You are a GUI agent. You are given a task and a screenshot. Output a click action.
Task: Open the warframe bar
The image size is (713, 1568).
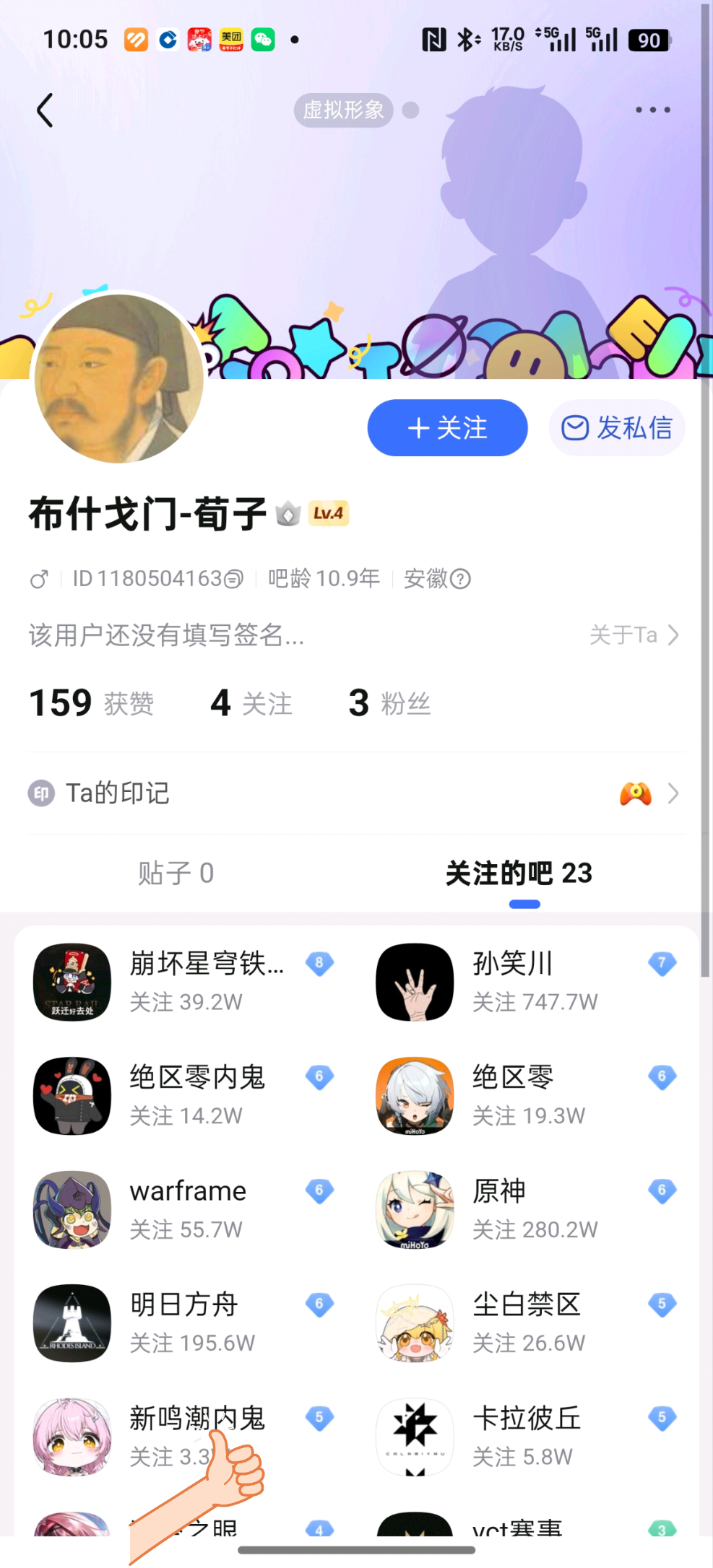point(183,1209)
